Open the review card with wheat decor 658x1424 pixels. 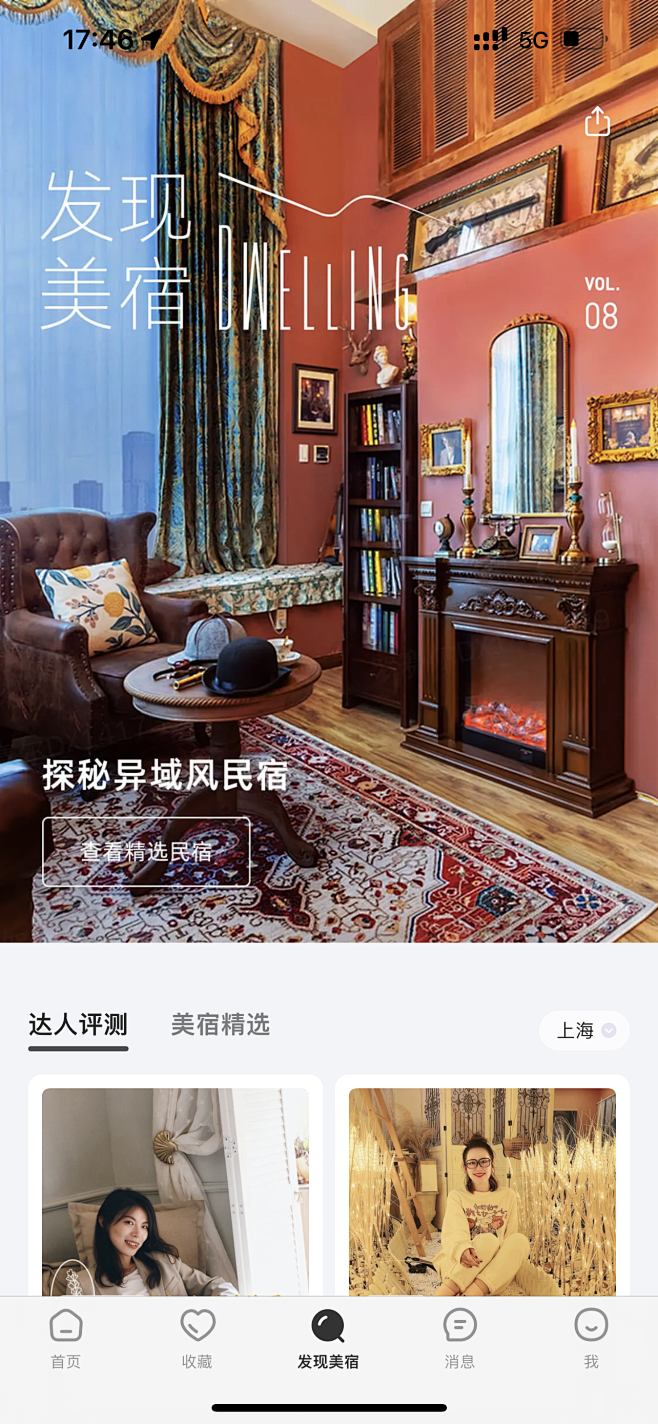click(x=482, y=1190)
